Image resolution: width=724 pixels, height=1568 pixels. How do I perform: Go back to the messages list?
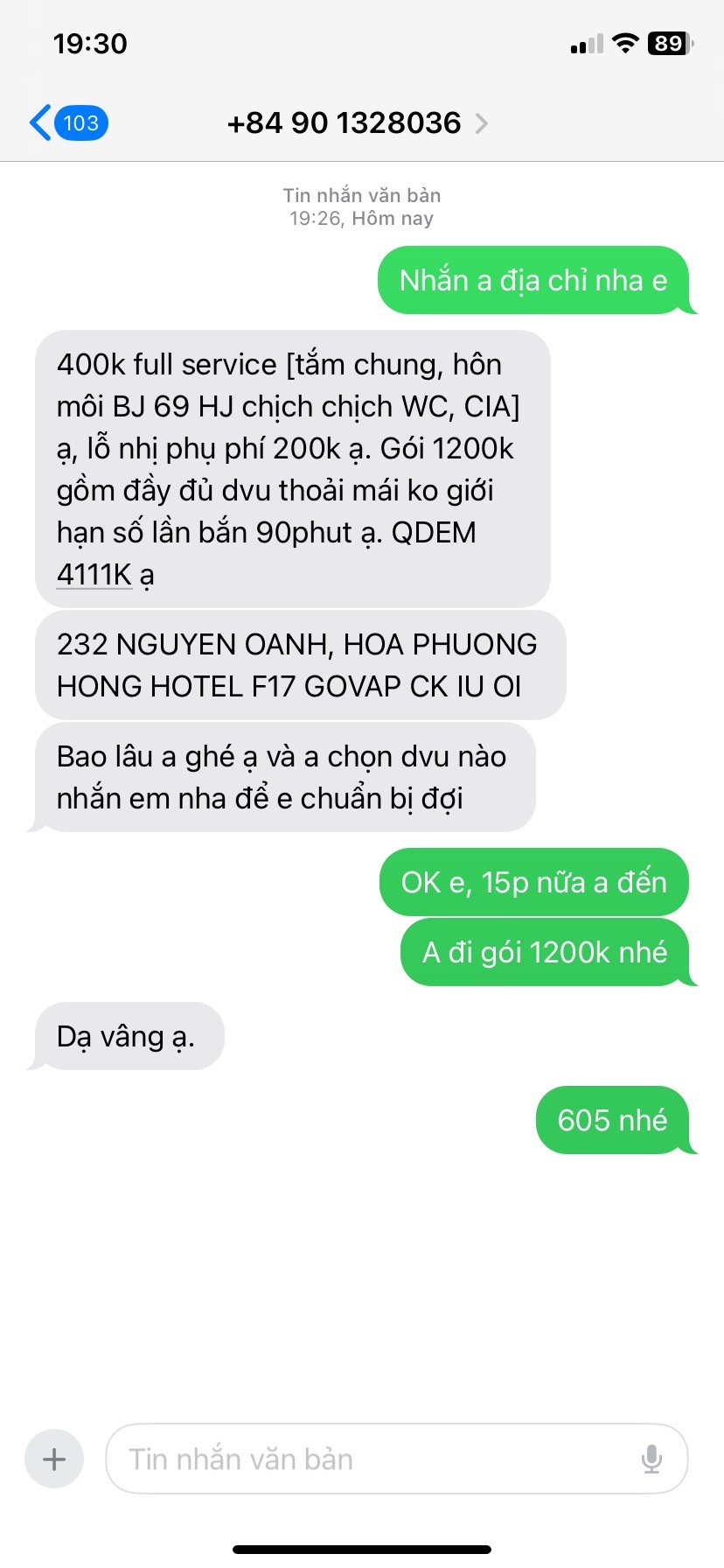point(66,123)
